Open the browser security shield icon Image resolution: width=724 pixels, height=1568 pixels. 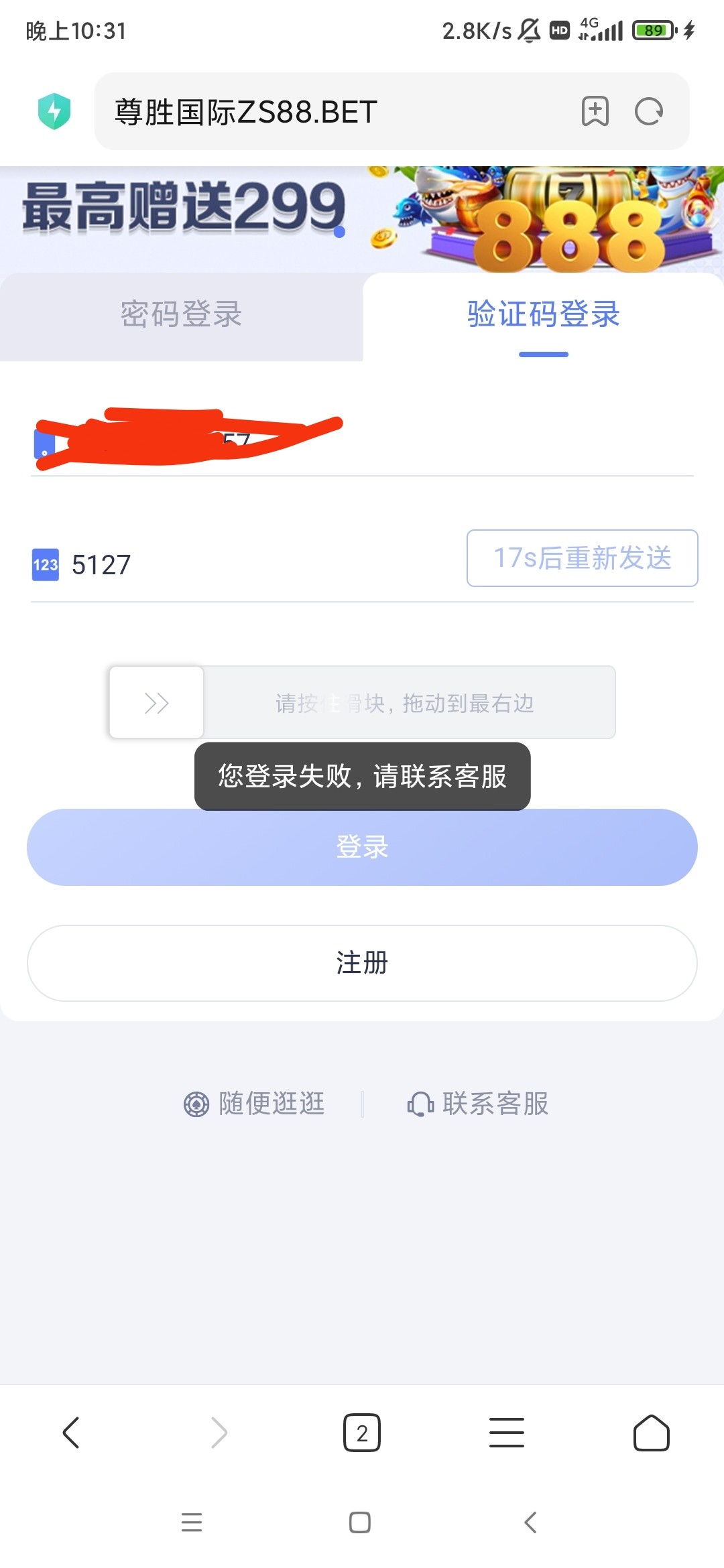(54, 111)
